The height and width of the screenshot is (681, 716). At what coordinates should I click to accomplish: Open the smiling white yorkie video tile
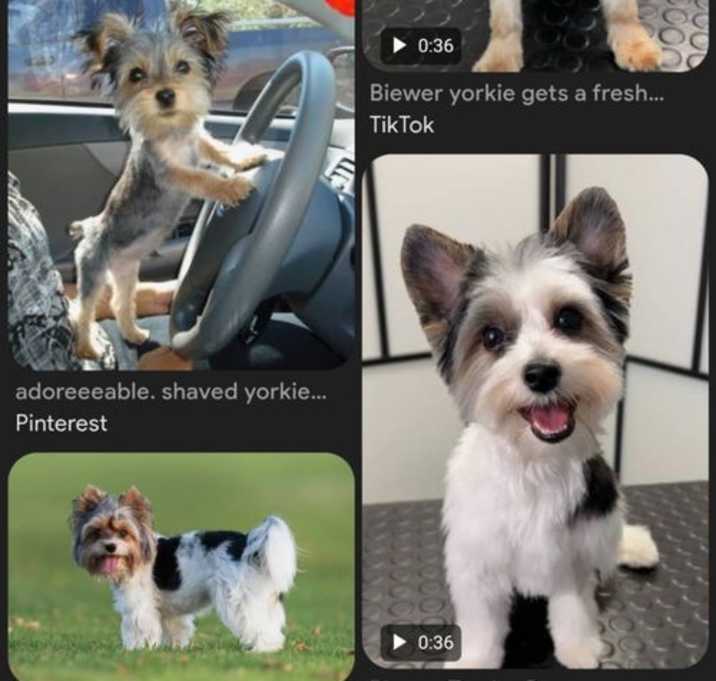tap(535, 410)
